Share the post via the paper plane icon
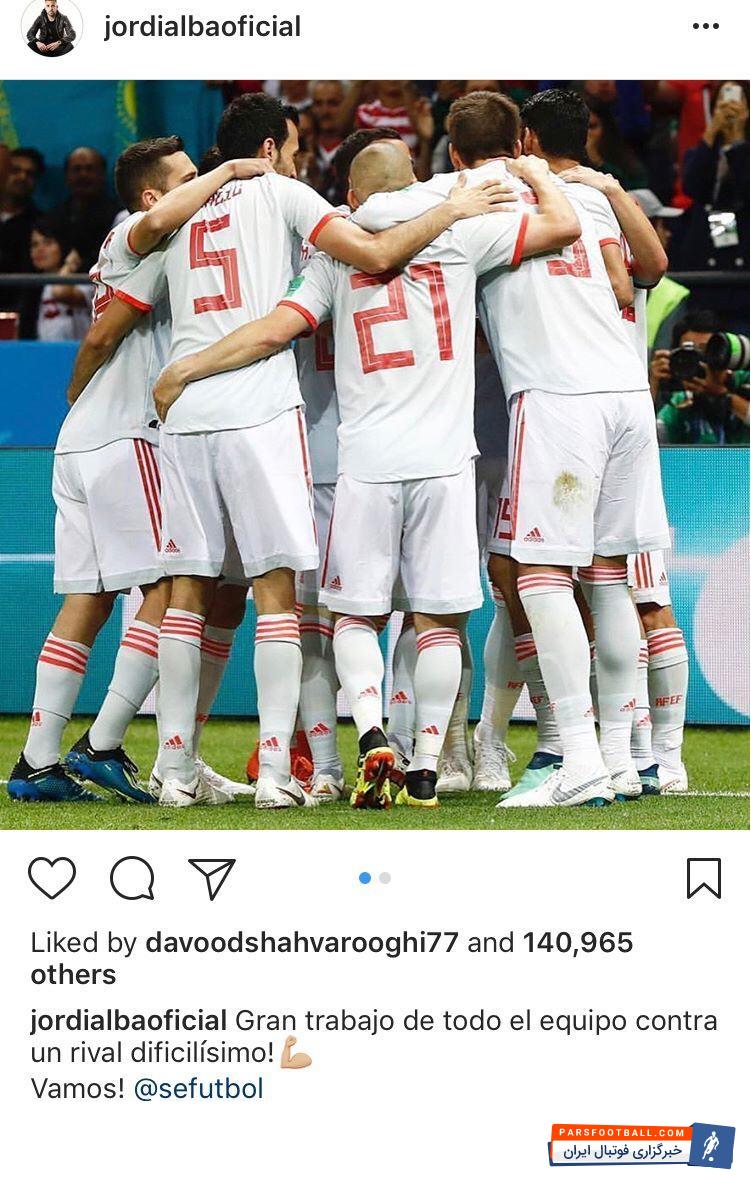Image resolution: width=751 pixels, height=1185 pixels. coord(212,878)
